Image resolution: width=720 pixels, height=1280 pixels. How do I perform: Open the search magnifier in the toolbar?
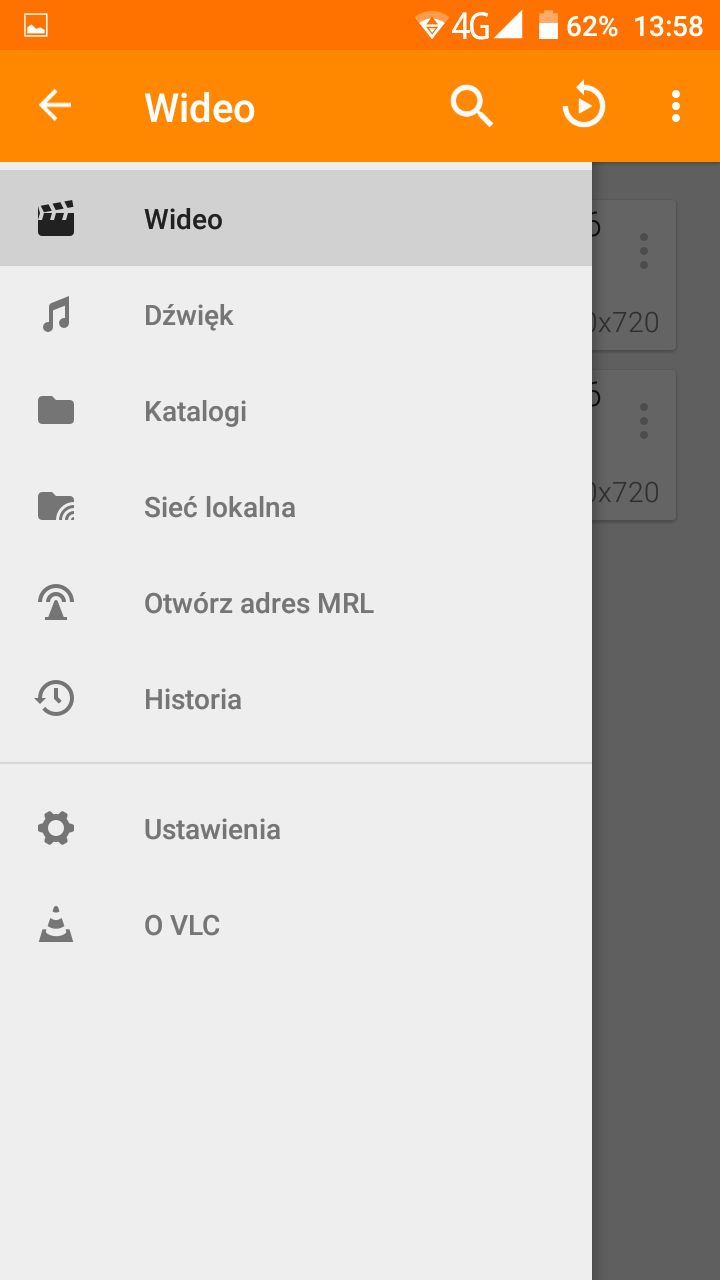tap(471, 105)
